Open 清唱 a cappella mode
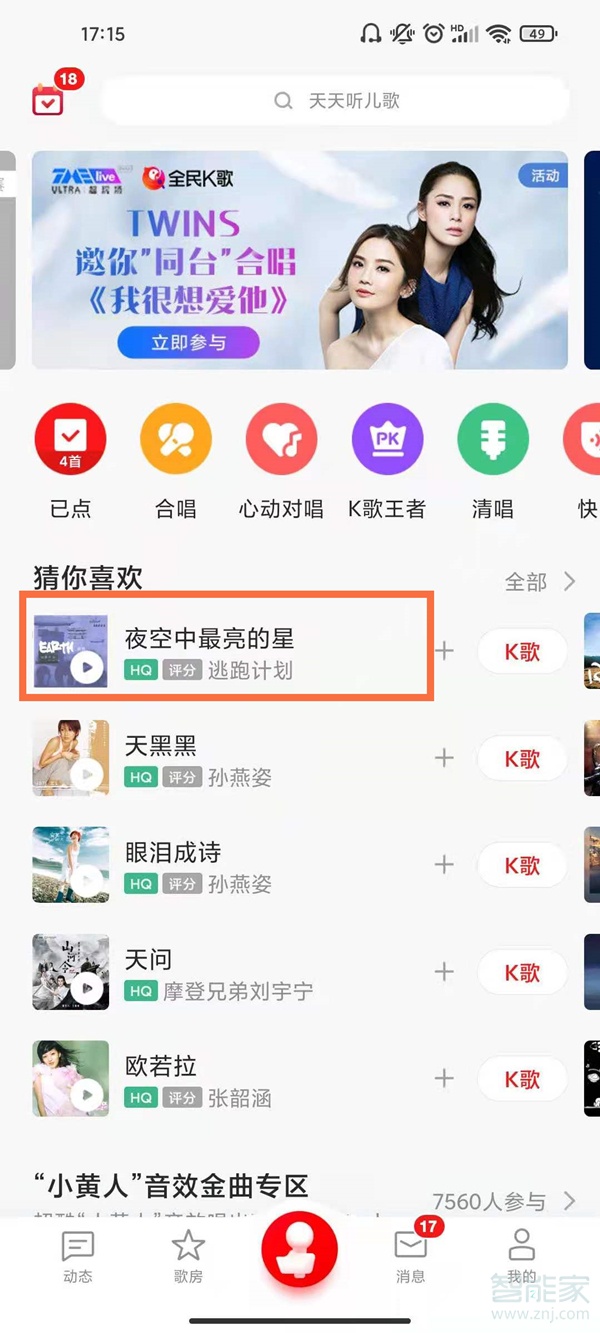The width and height of the screenshot is (600, 1333). (492, 440)
